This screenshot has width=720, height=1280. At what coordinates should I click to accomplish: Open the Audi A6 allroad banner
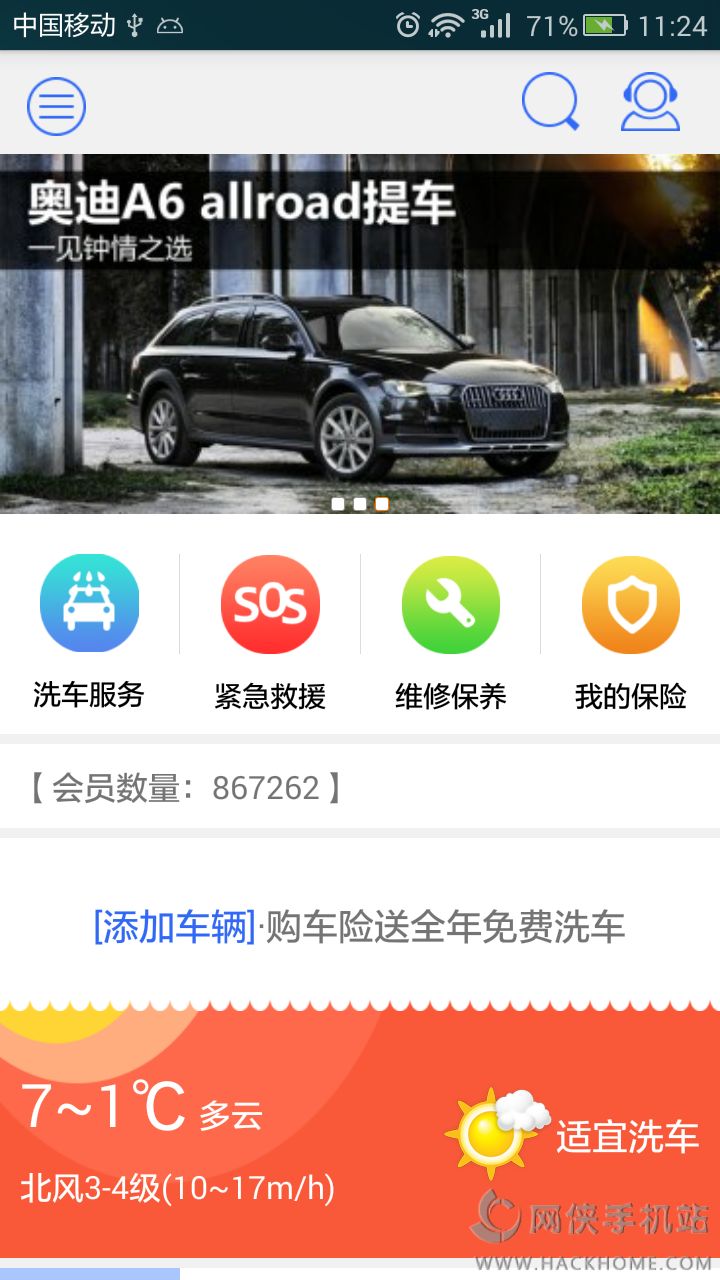coord(360,333)
